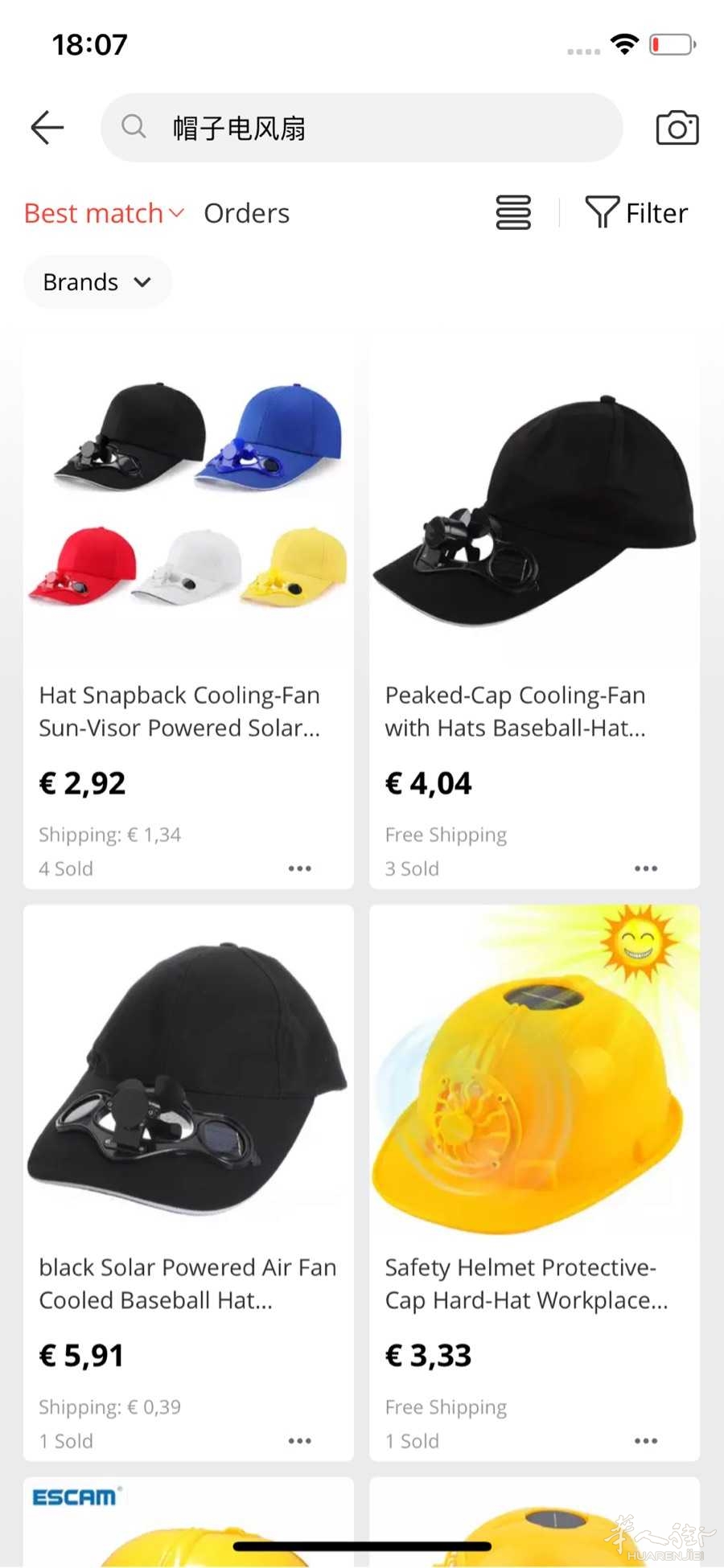Go back with the arrow icon
Screen dimensions: 724x1568
tap(47, 127)
